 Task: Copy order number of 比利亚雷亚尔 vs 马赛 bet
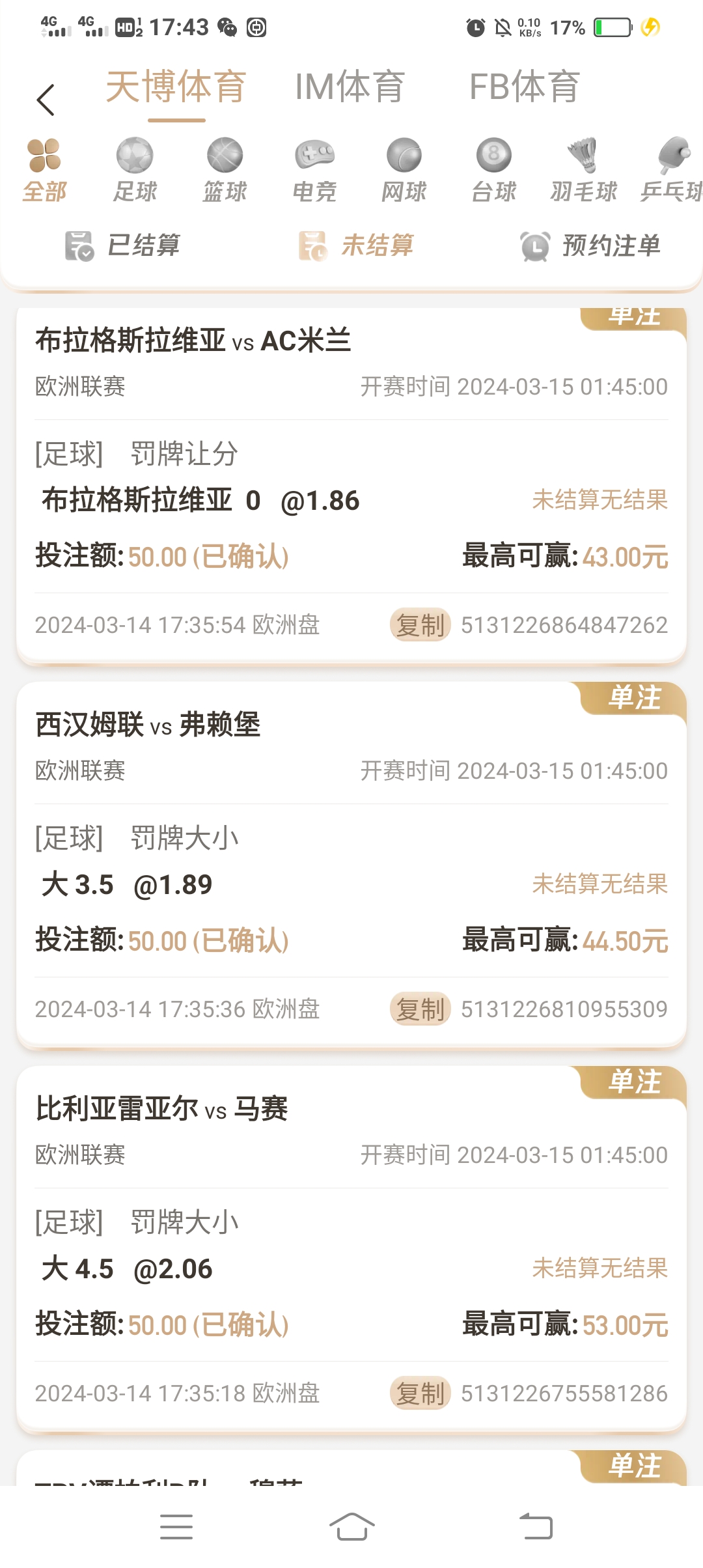click(x=420, y=1393)
